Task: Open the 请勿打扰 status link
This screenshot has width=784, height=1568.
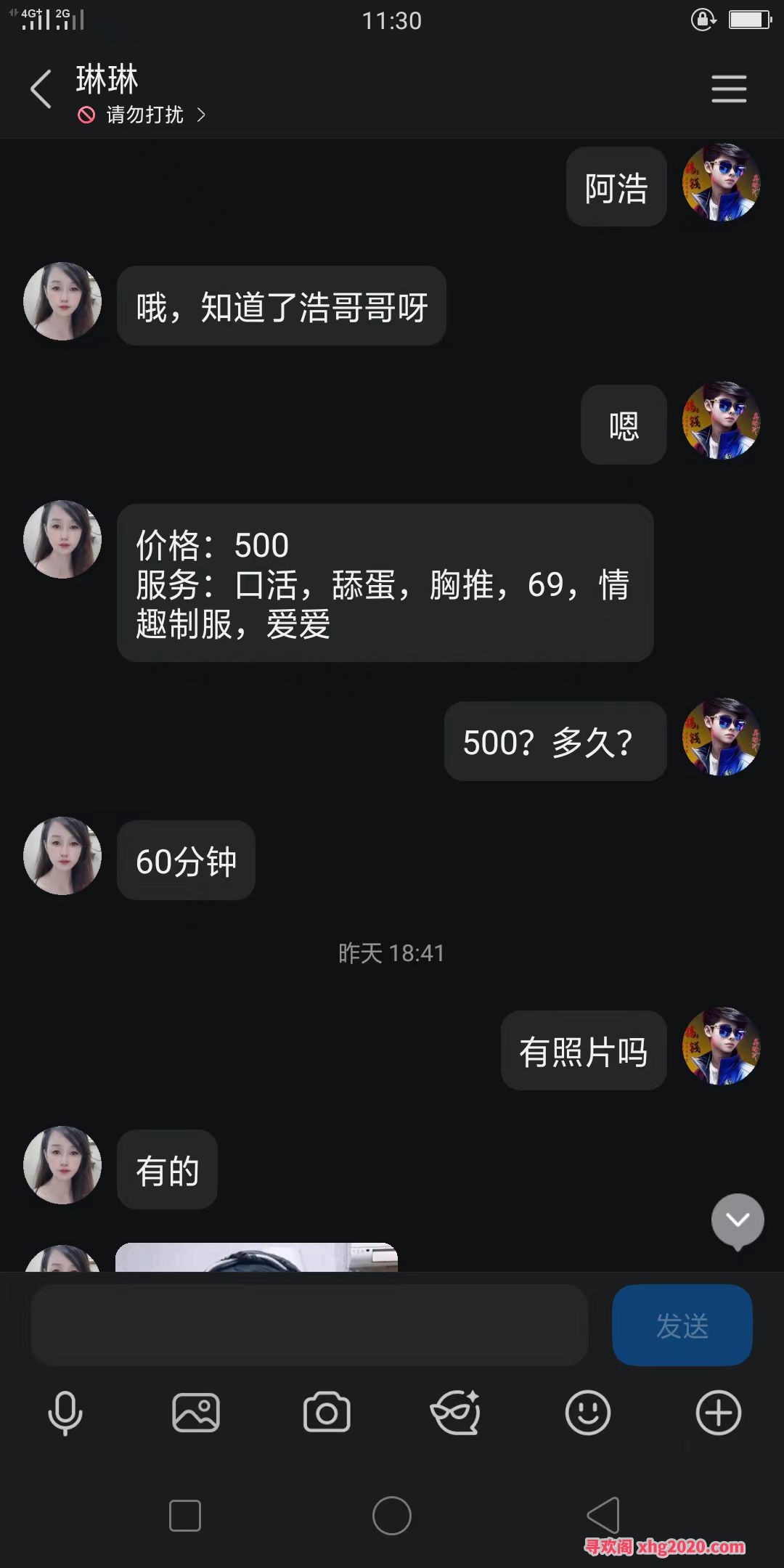Action: pos(144,115)
